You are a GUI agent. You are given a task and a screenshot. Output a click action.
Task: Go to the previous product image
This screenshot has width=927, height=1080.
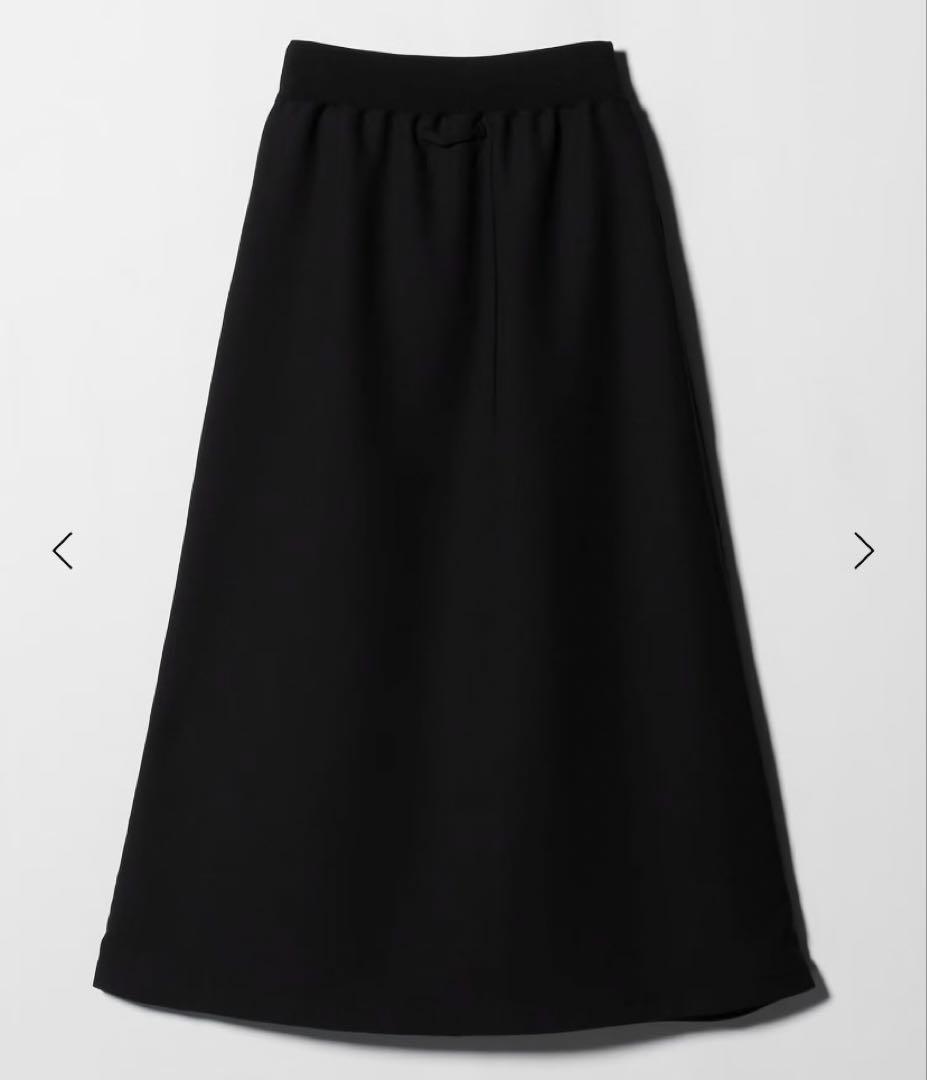63,550
